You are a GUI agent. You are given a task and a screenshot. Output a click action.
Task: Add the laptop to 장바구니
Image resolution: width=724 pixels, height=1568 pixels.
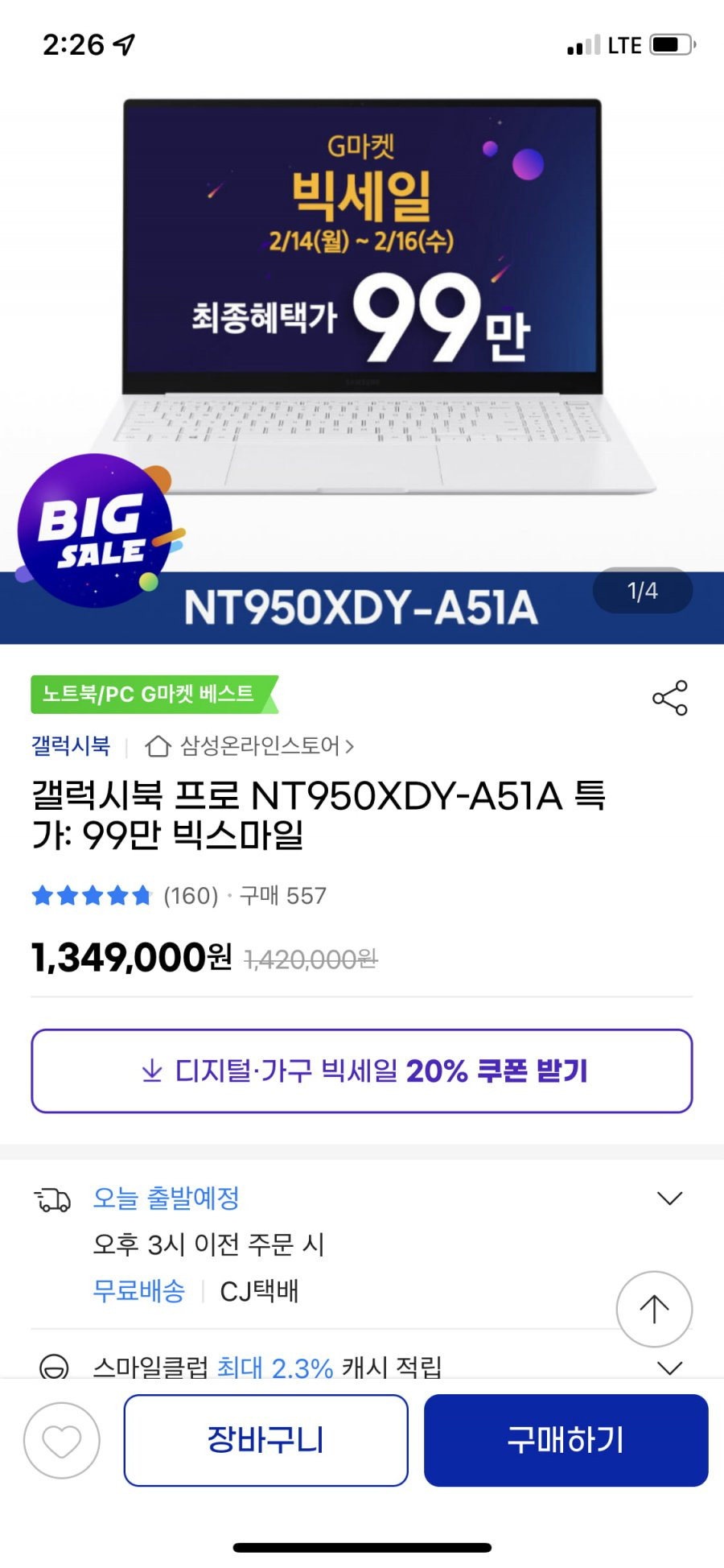pos(265,1440)
